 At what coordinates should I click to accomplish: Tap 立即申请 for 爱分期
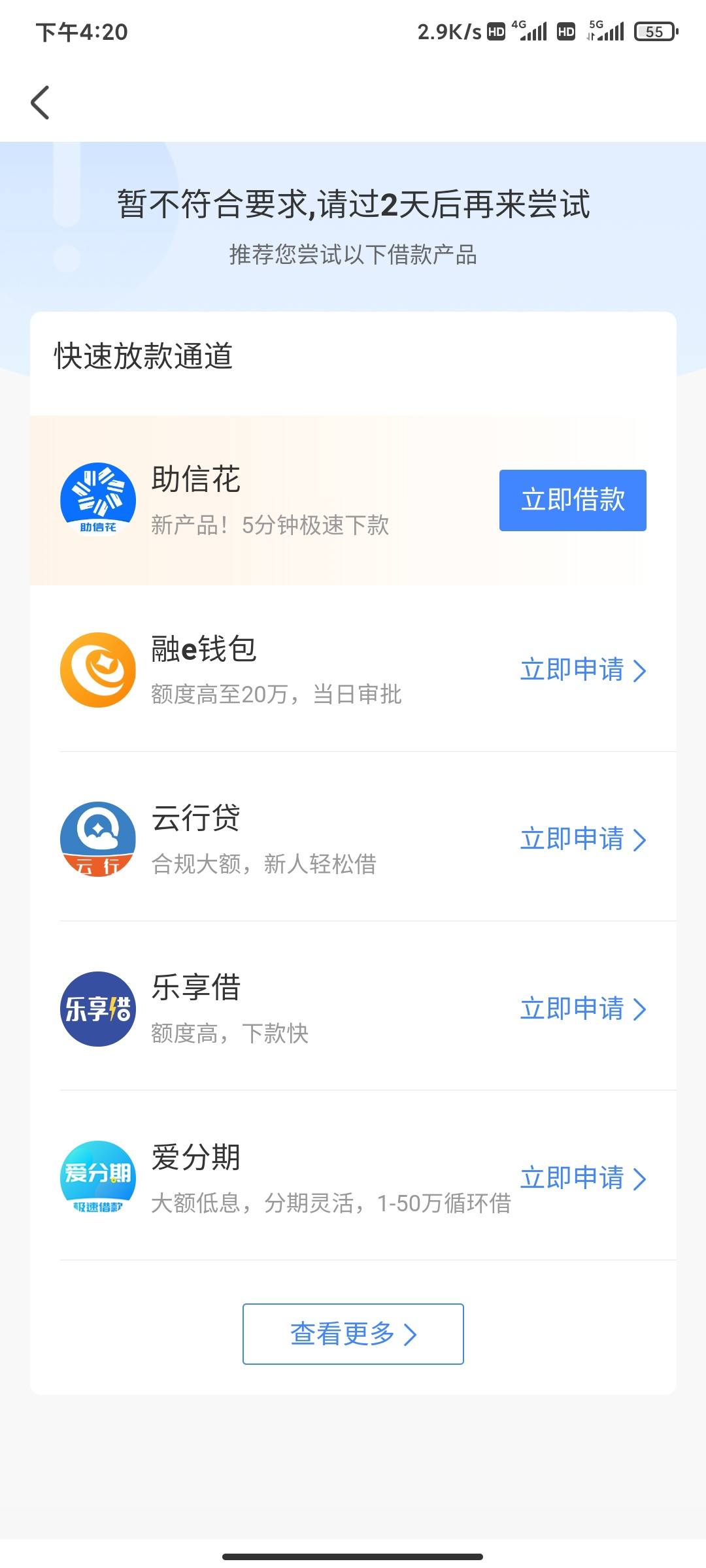[583, 1178]
